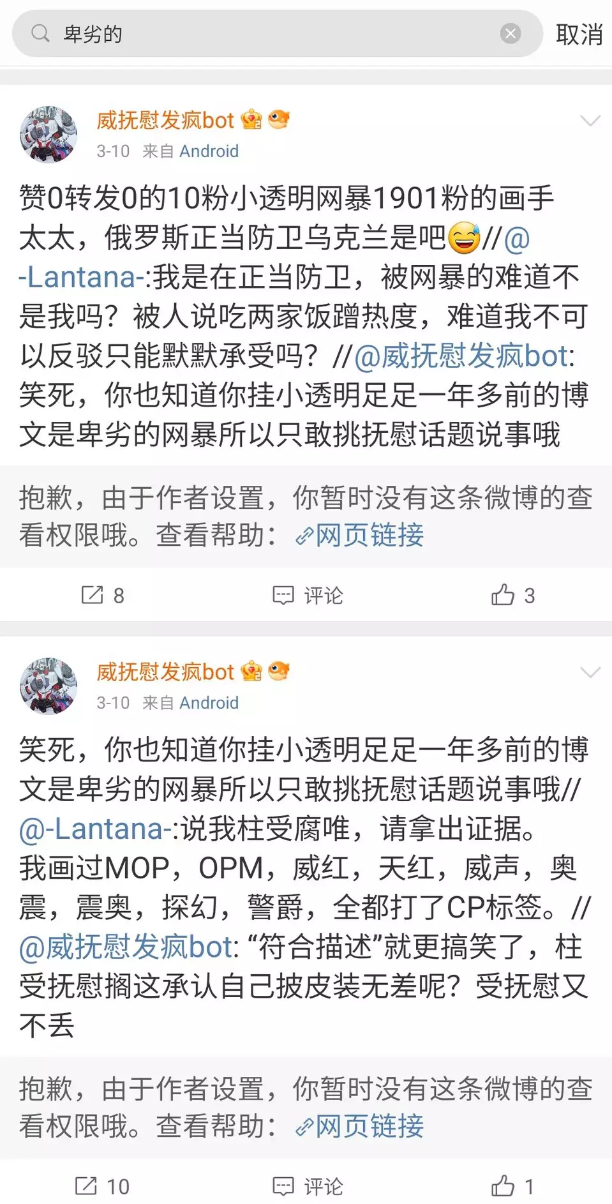The width and height of the screenshot is (612, 1204).
Task: Like the first post with 3 likes
Action: point(513,596)
